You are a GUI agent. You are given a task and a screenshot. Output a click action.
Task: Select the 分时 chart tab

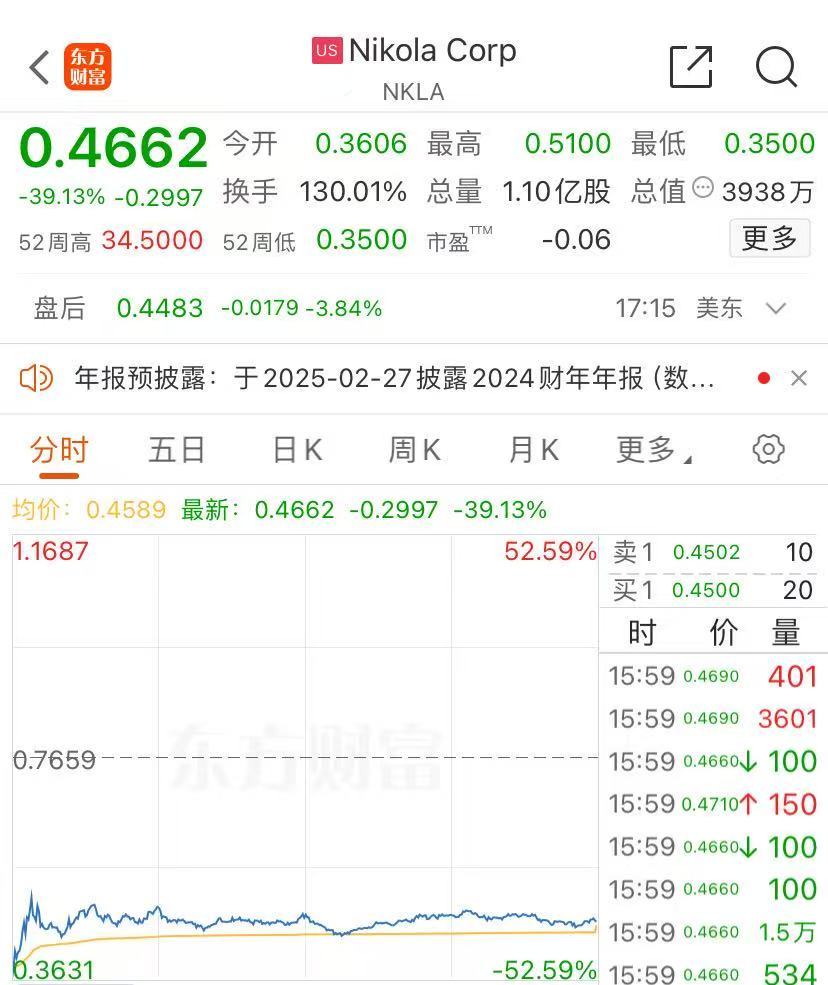pyautogui.click(x=59, y=450)
